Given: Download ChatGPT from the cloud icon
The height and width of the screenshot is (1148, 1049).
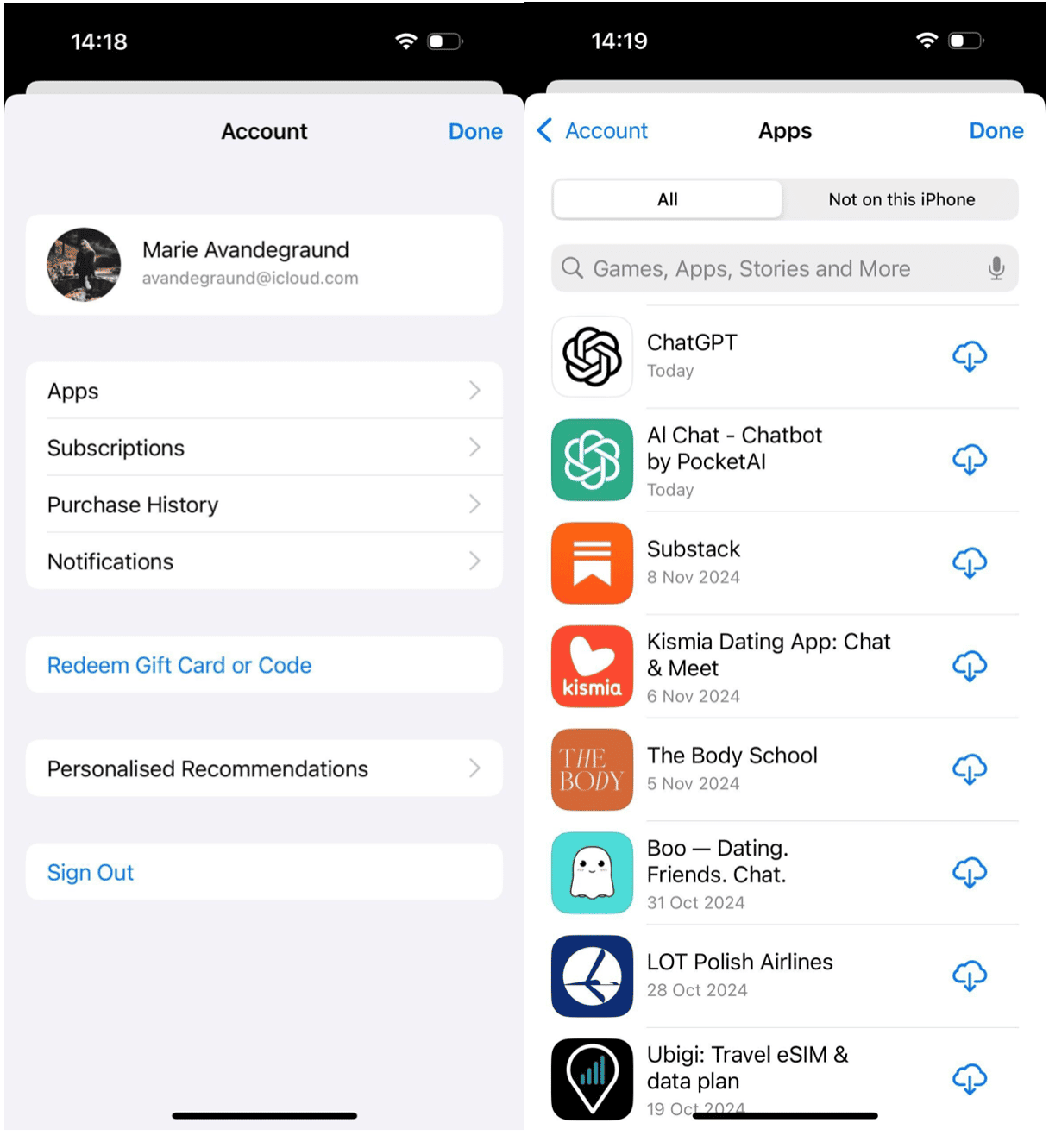Looking at the screenshot, I should click(x=969, y=356).
